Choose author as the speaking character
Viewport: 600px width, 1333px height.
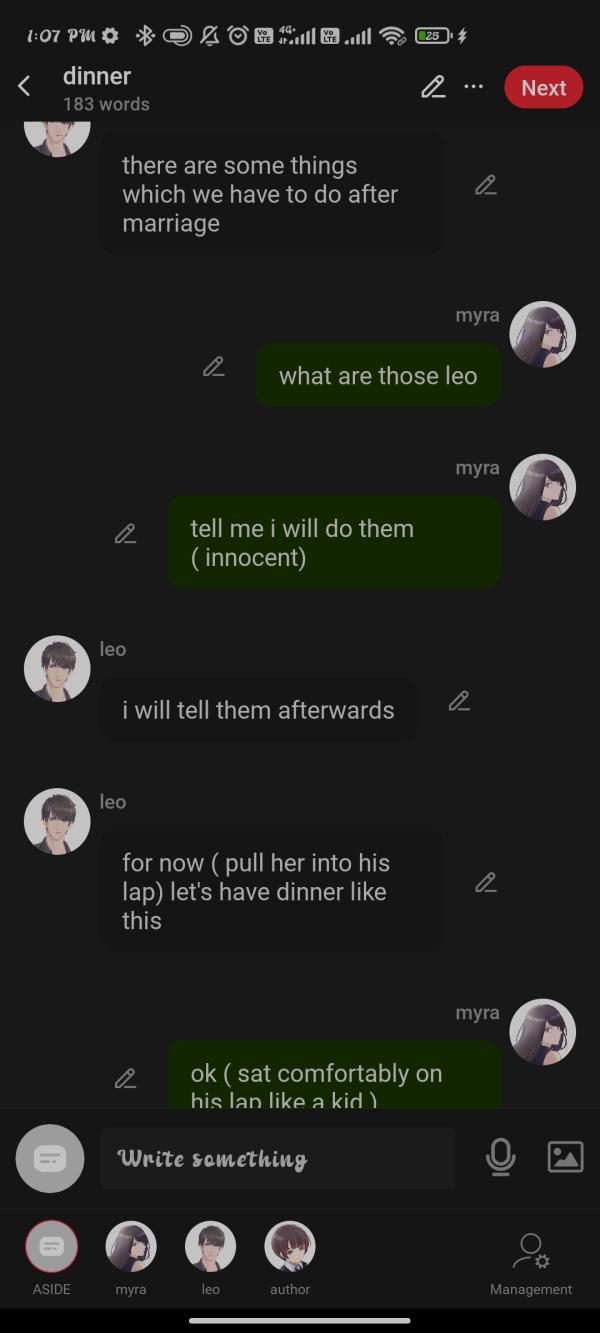[x=290, y=1256]
